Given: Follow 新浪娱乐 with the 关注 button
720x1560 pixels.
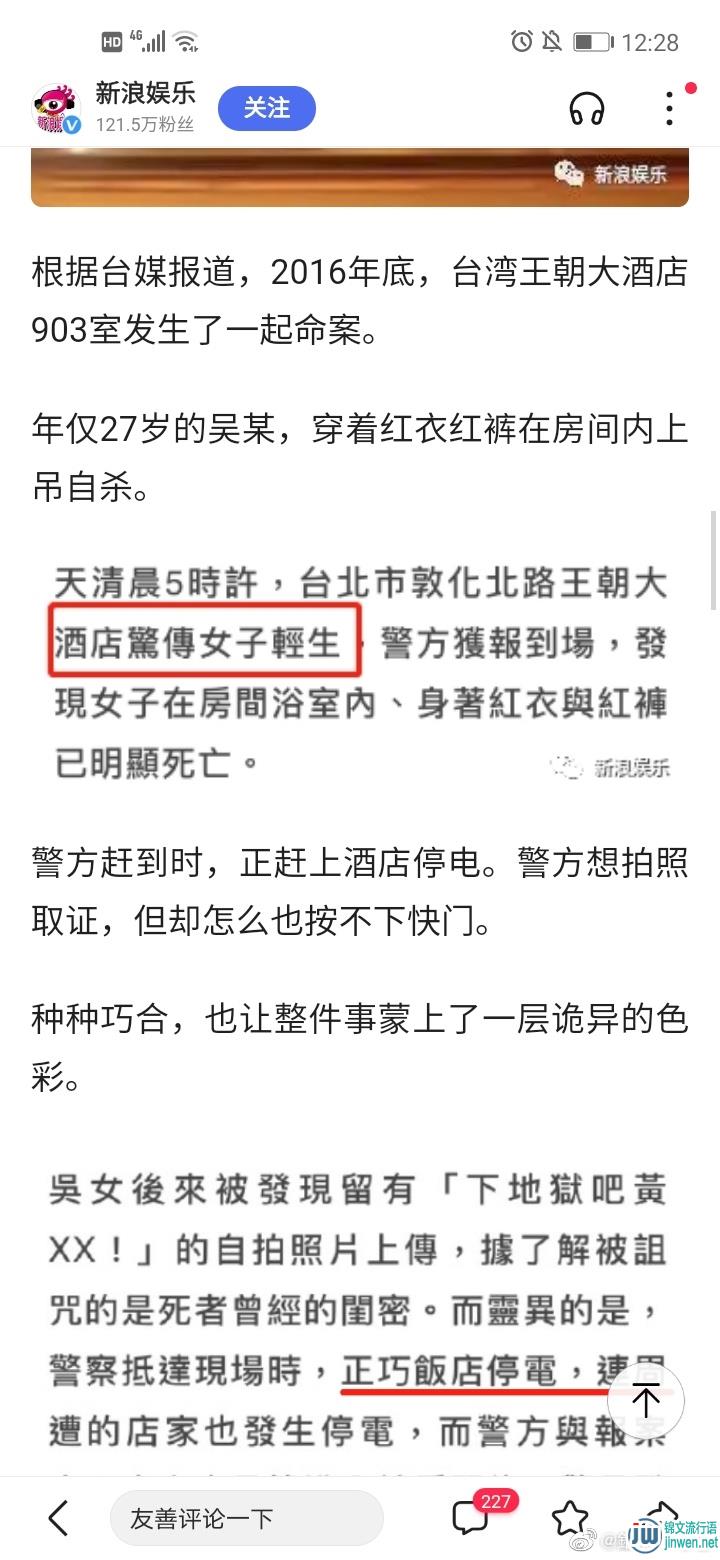Looking at the screenshot, I should tap(266, 108).
